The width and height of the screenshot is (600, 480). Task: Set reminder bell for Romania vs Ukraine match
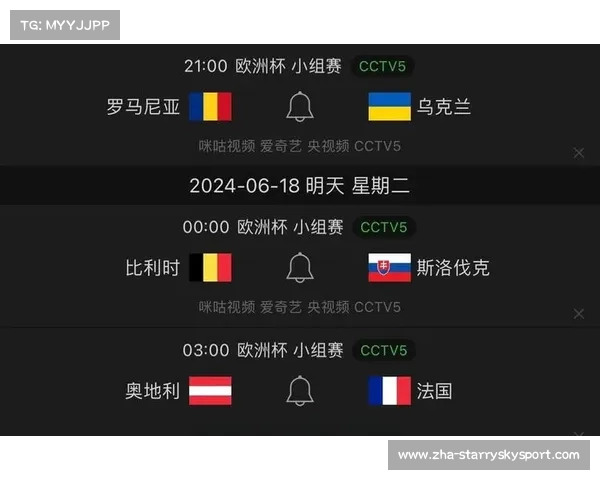[299, 106]
